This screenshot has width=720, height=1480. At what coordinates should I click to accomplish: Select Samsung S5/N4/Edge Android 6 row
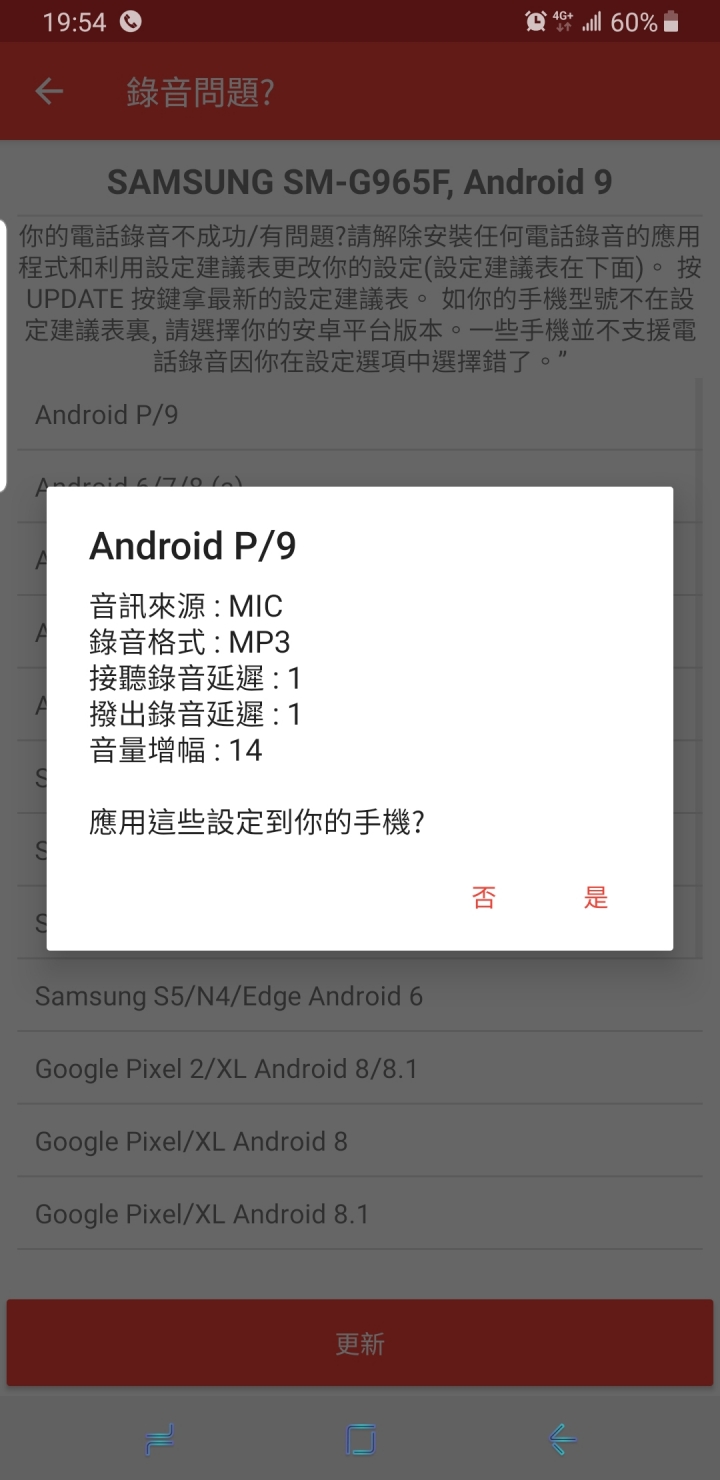[x=360, y=996]
